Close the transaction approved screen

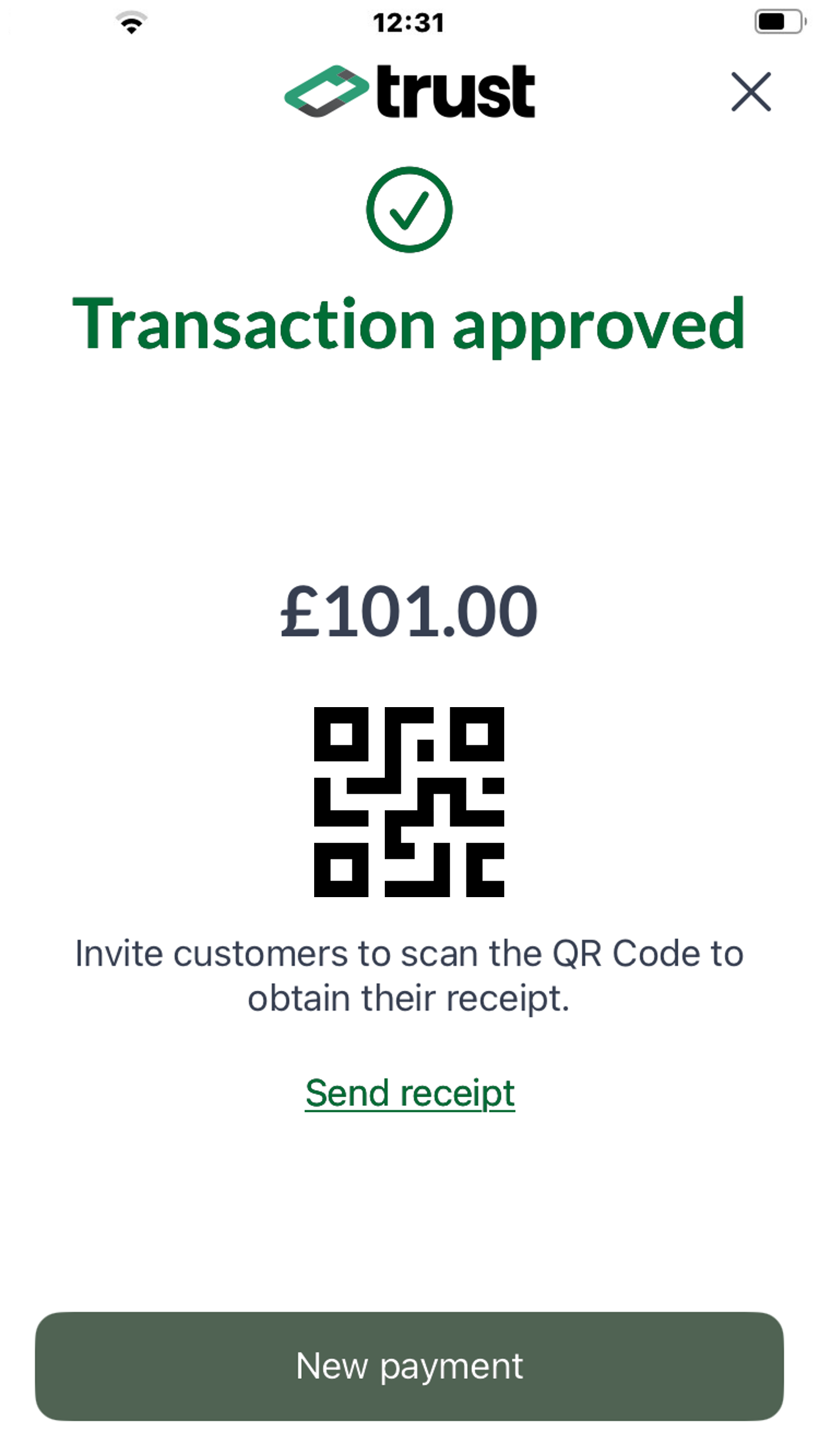(x=751, y=92)
